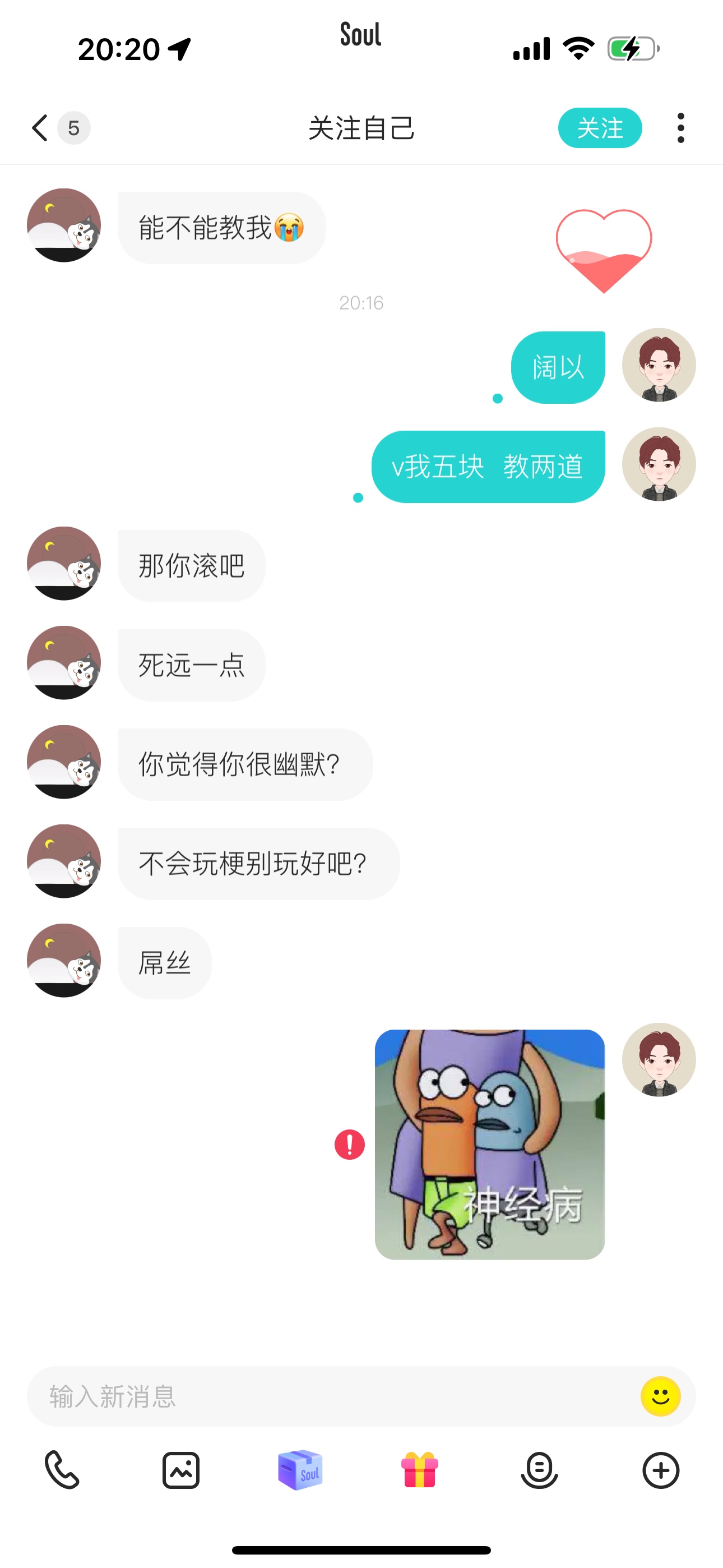Screen dimensions: 723x1568
Task: Open the 神经病 sticker image
Action: pos(489,1145)
